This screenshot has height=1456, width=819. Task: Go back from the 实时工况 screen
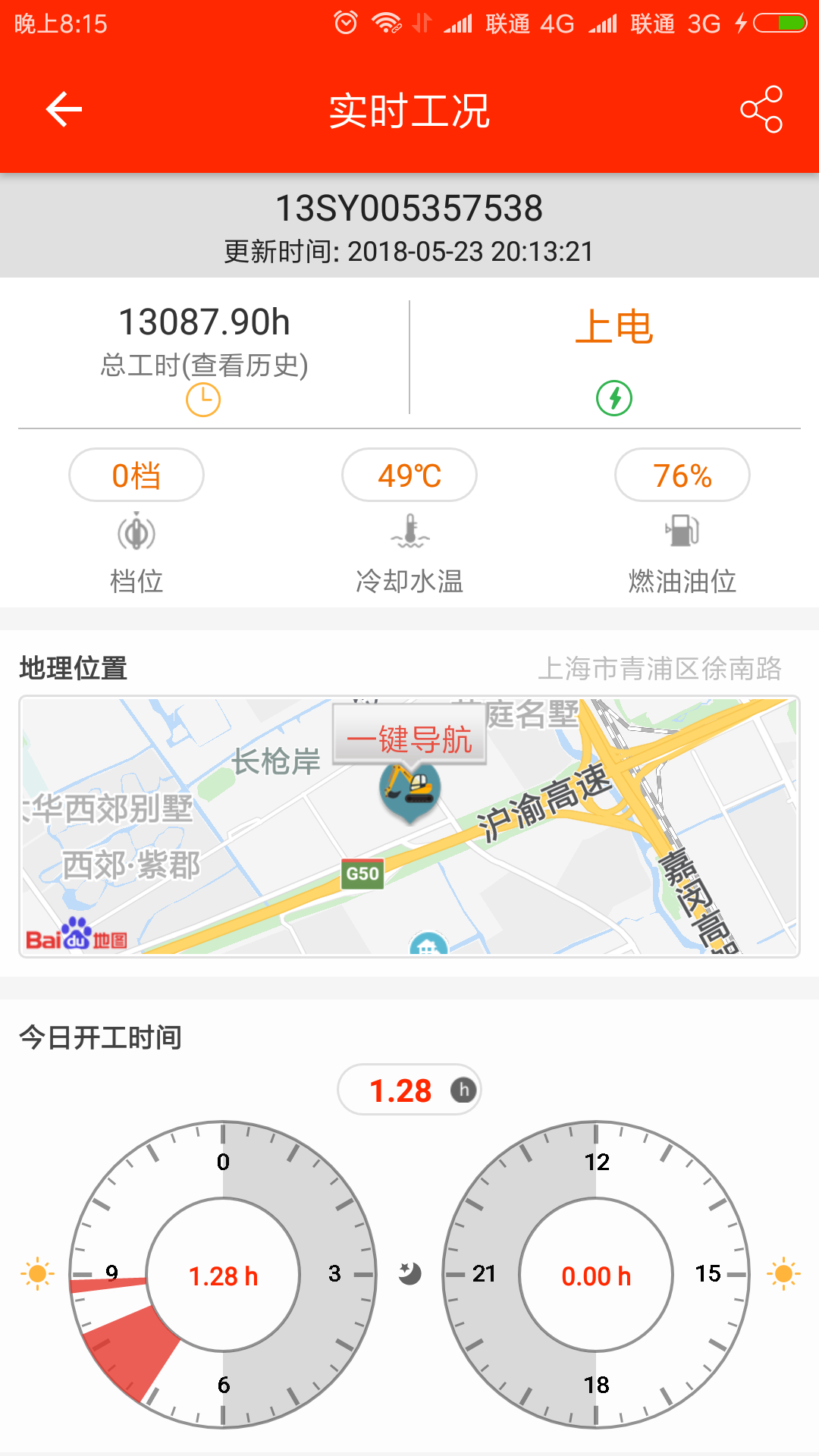click(x=64, y=110)
